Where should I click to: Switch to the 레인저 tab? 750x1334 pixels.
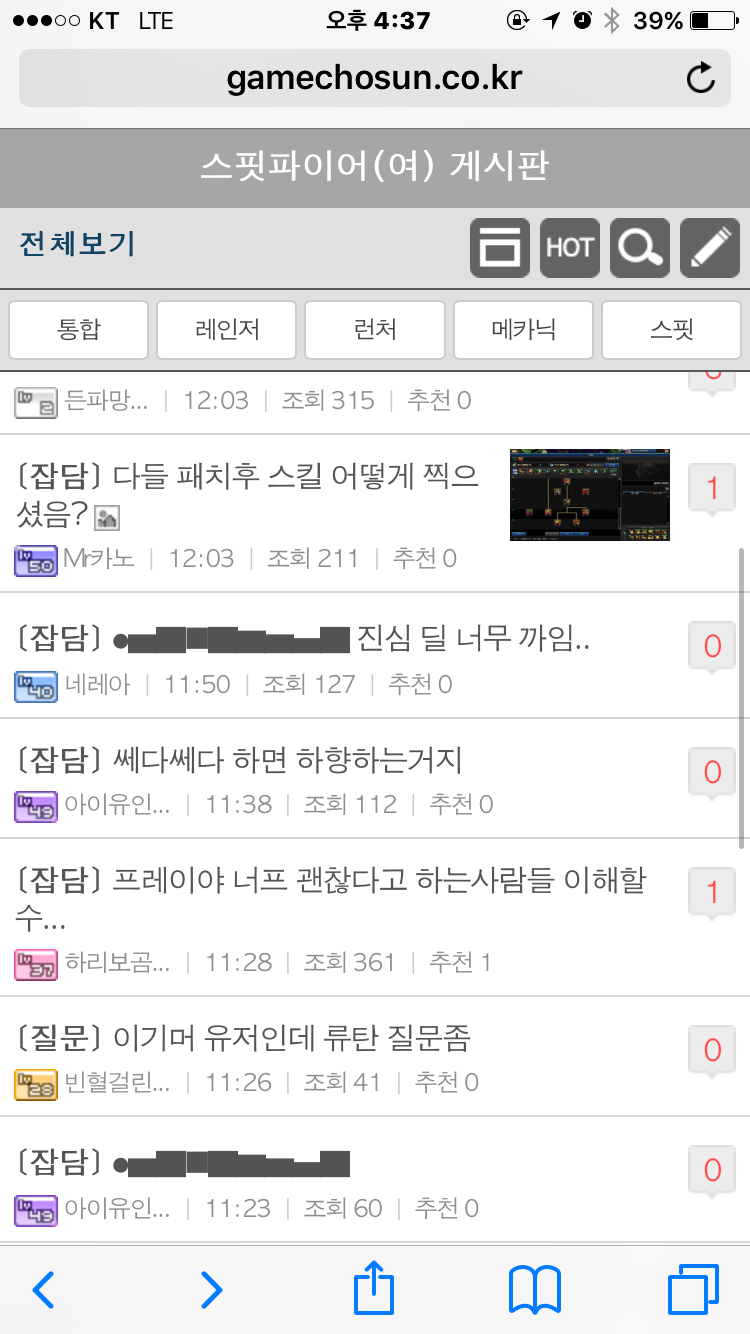click(227, 329)
